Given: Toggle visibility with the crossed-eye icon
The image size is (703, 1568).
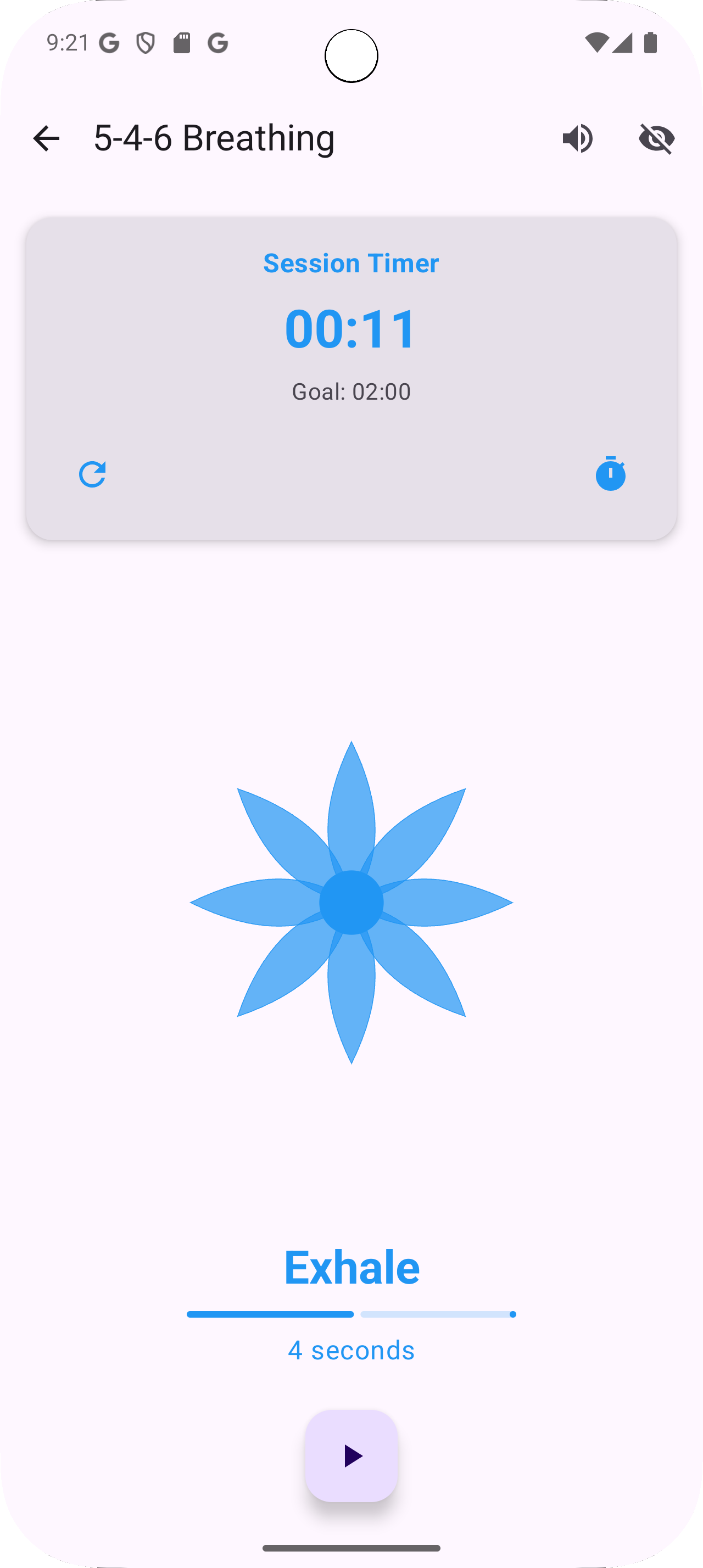Looking at the screenshot, I should [658, 139].
